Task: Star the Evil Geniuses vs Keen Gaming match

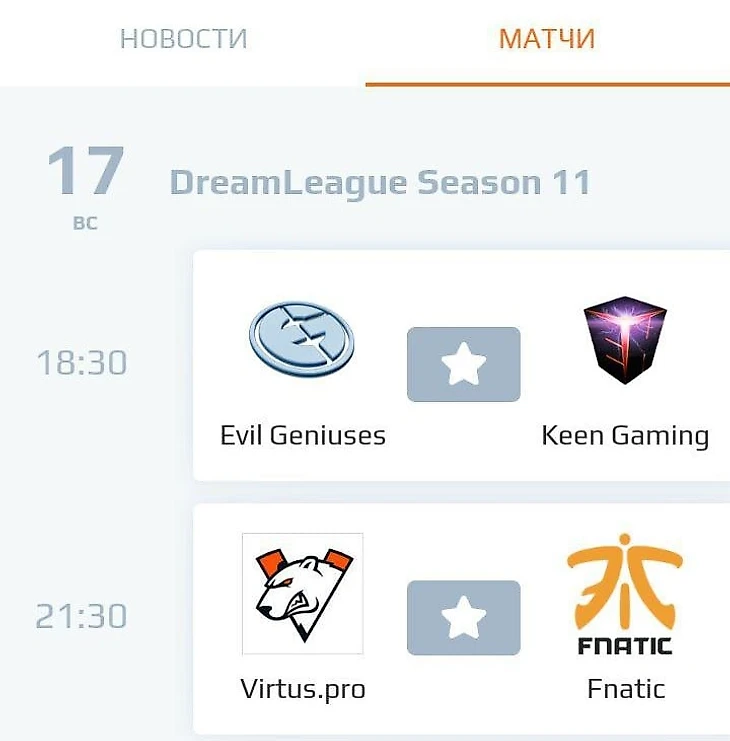Action: (463, 365)
